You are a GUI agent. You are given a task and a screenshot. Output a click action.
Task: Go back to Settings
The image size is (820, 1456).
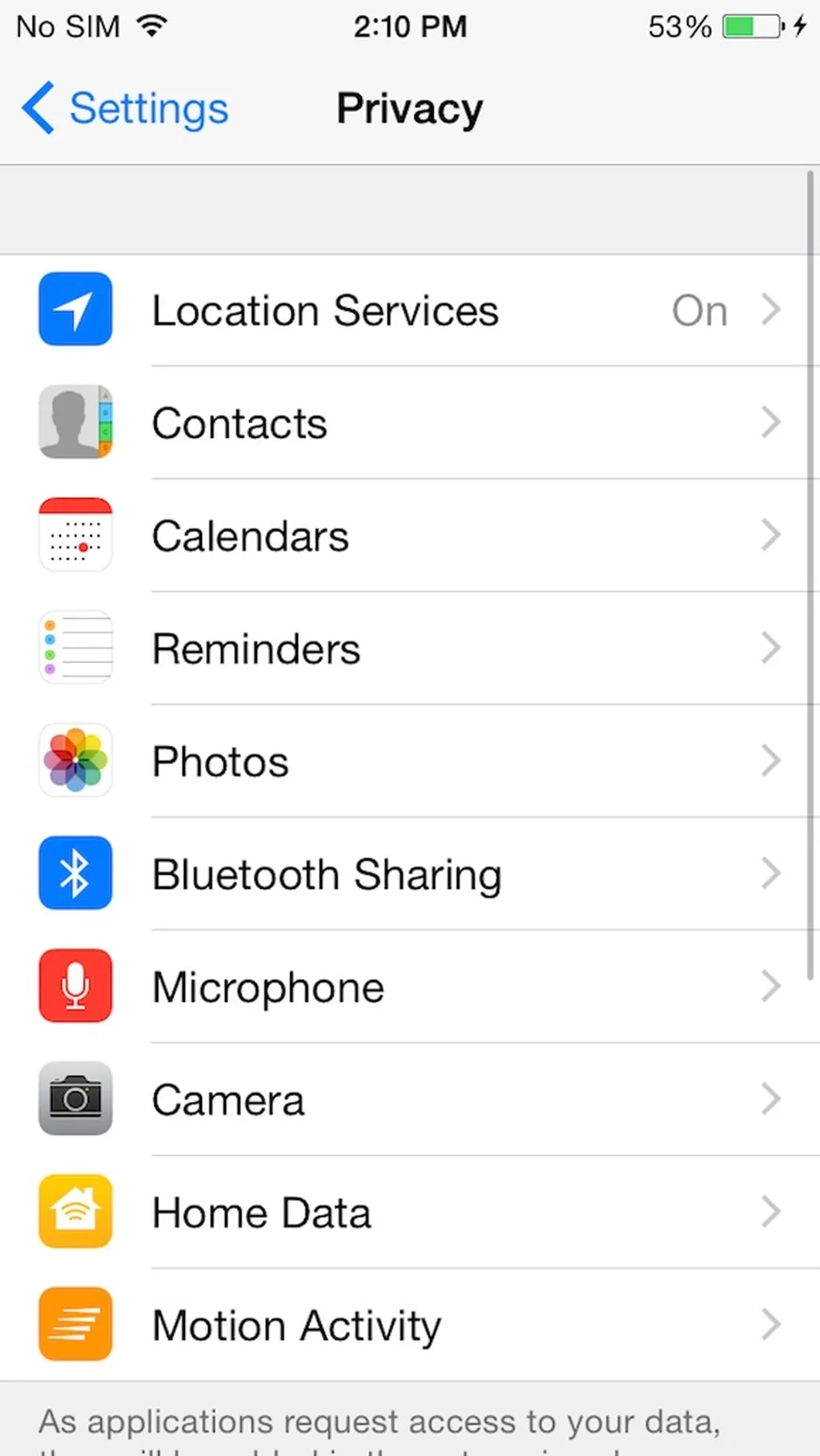[126, 109]
